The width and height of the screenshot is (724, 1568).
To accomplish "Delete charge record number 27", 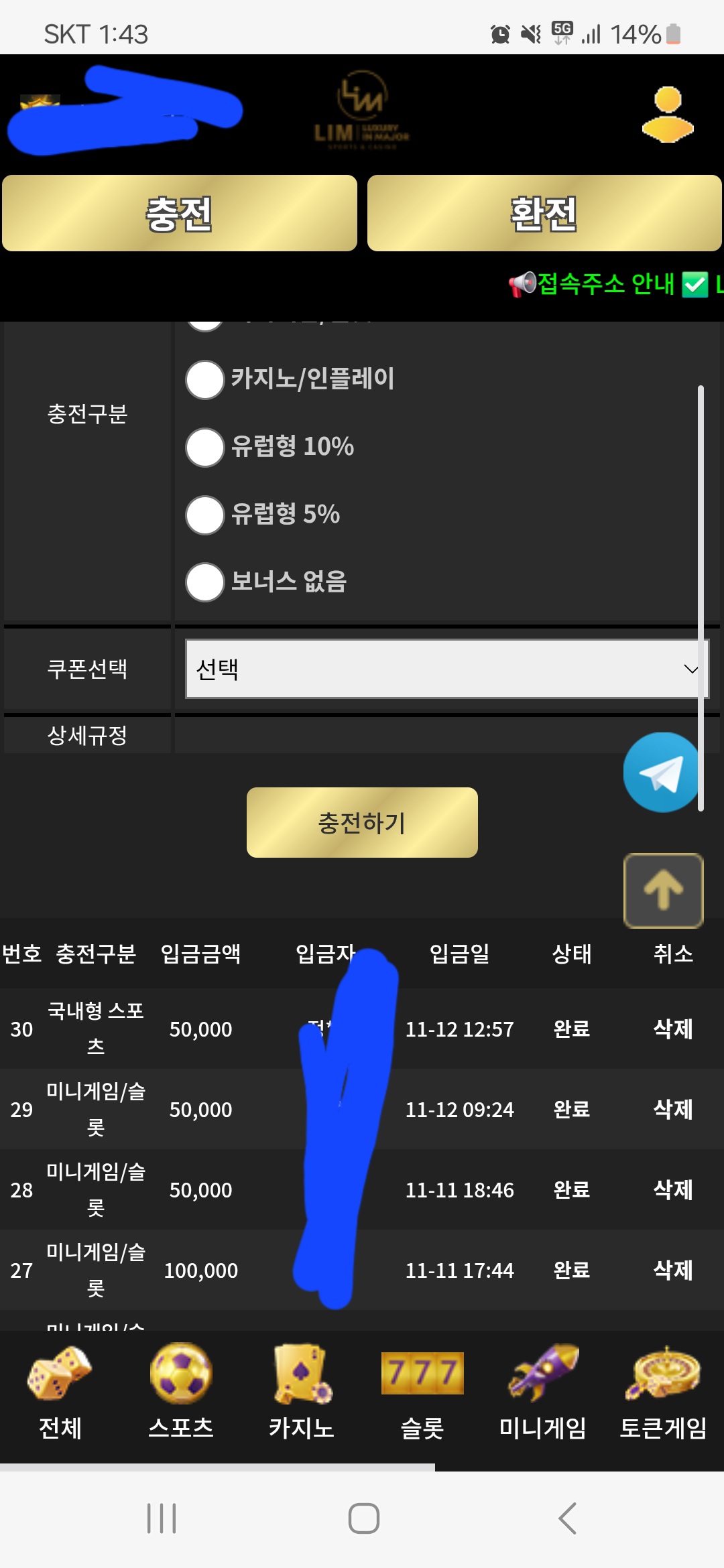I will coord(672,1270).
